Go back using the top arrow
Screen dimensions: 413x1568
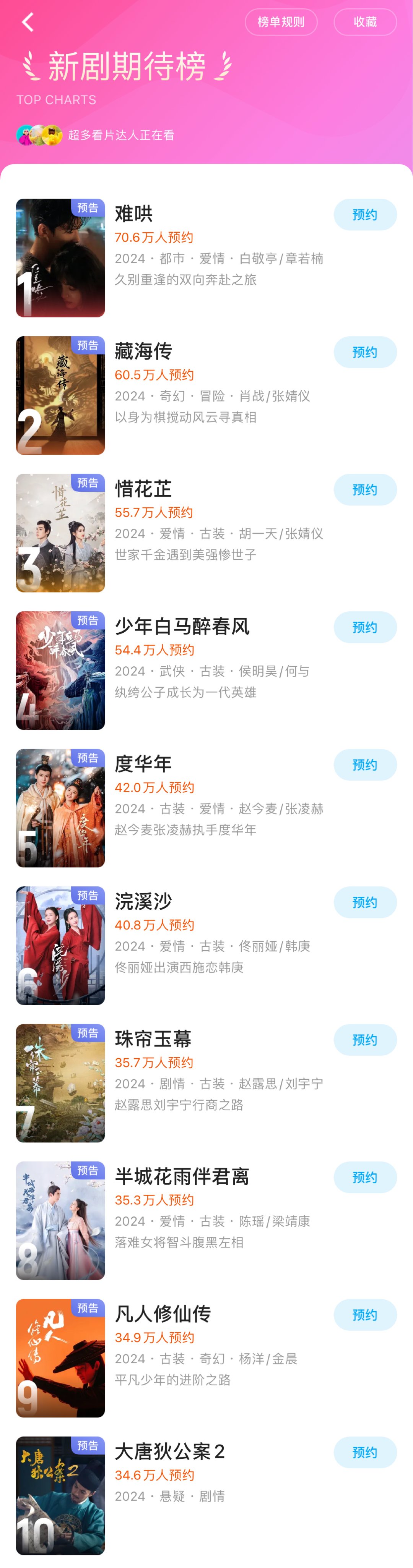[x=28, y=23]
